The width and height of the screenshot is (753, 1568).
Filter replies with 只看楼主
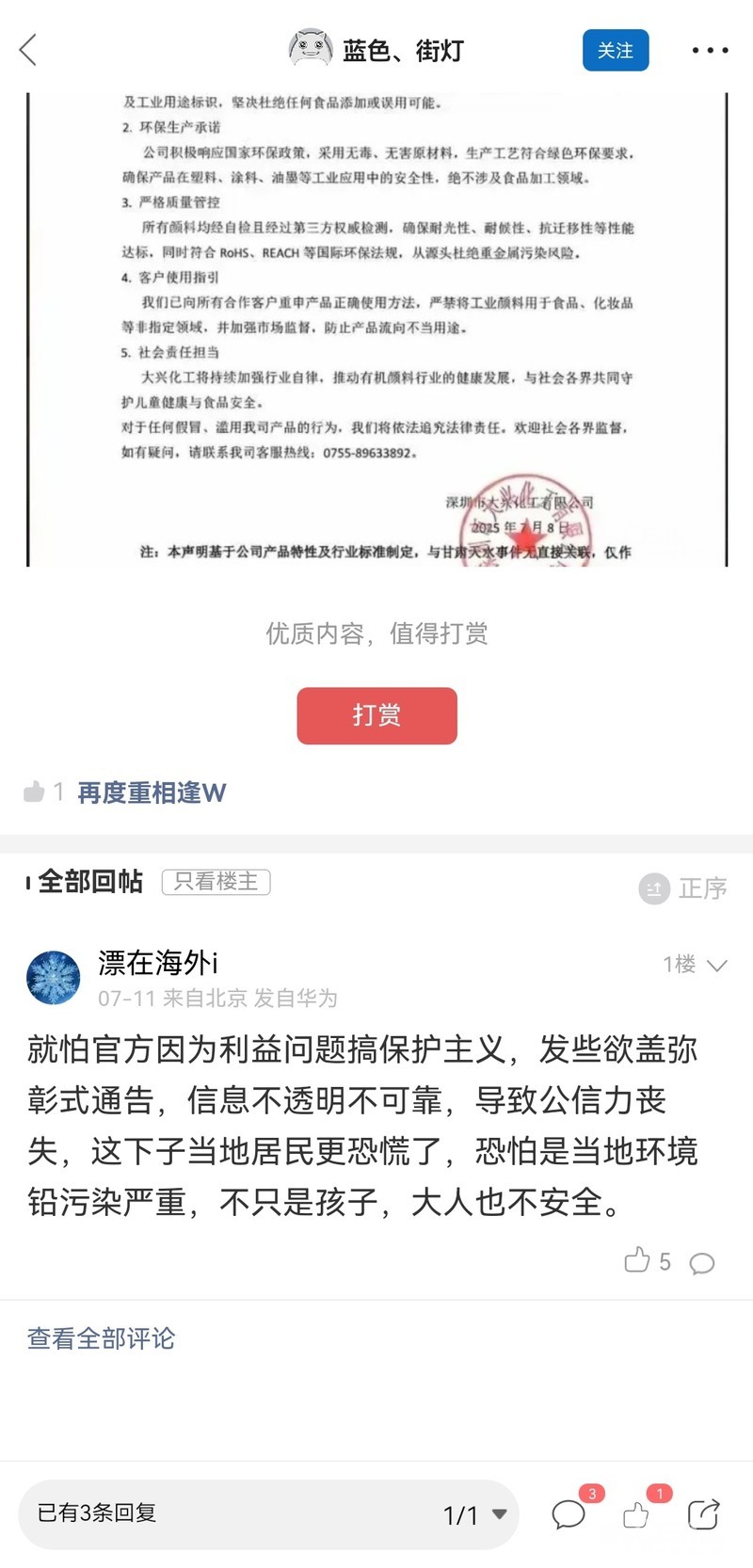216,882
